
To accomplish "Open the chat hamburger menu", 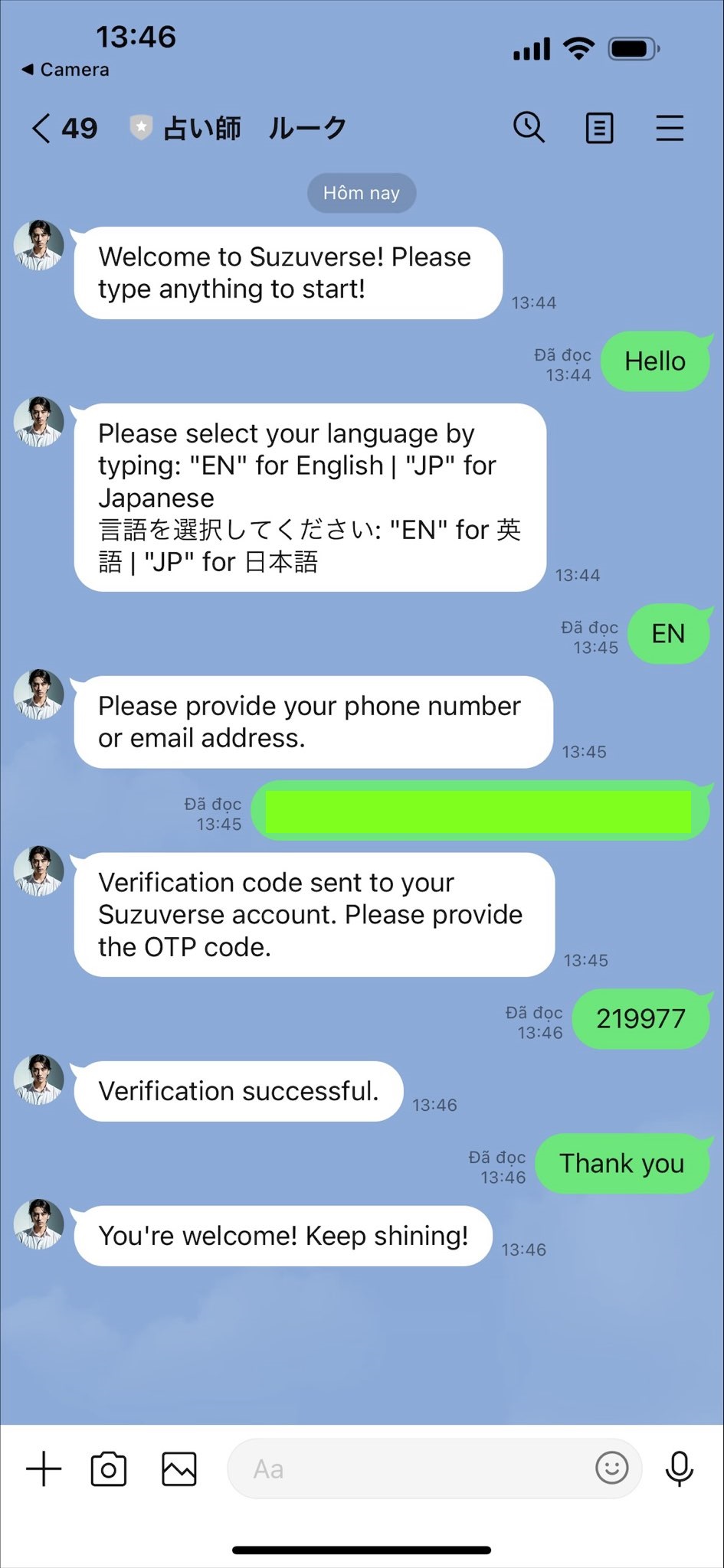I will 670,128.
